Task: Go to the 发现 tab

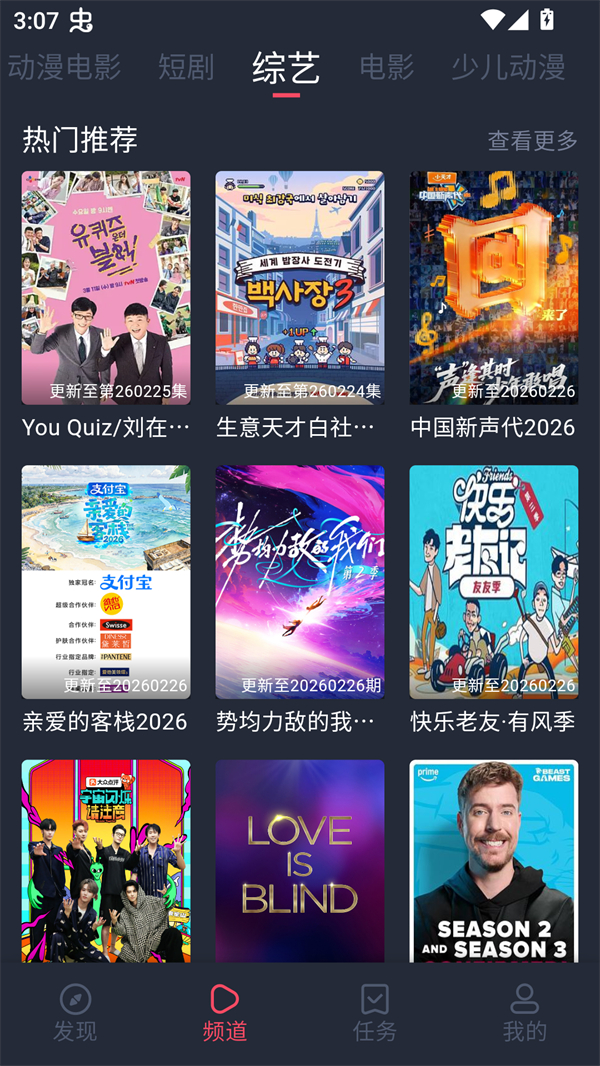Action: point(75,1012)
